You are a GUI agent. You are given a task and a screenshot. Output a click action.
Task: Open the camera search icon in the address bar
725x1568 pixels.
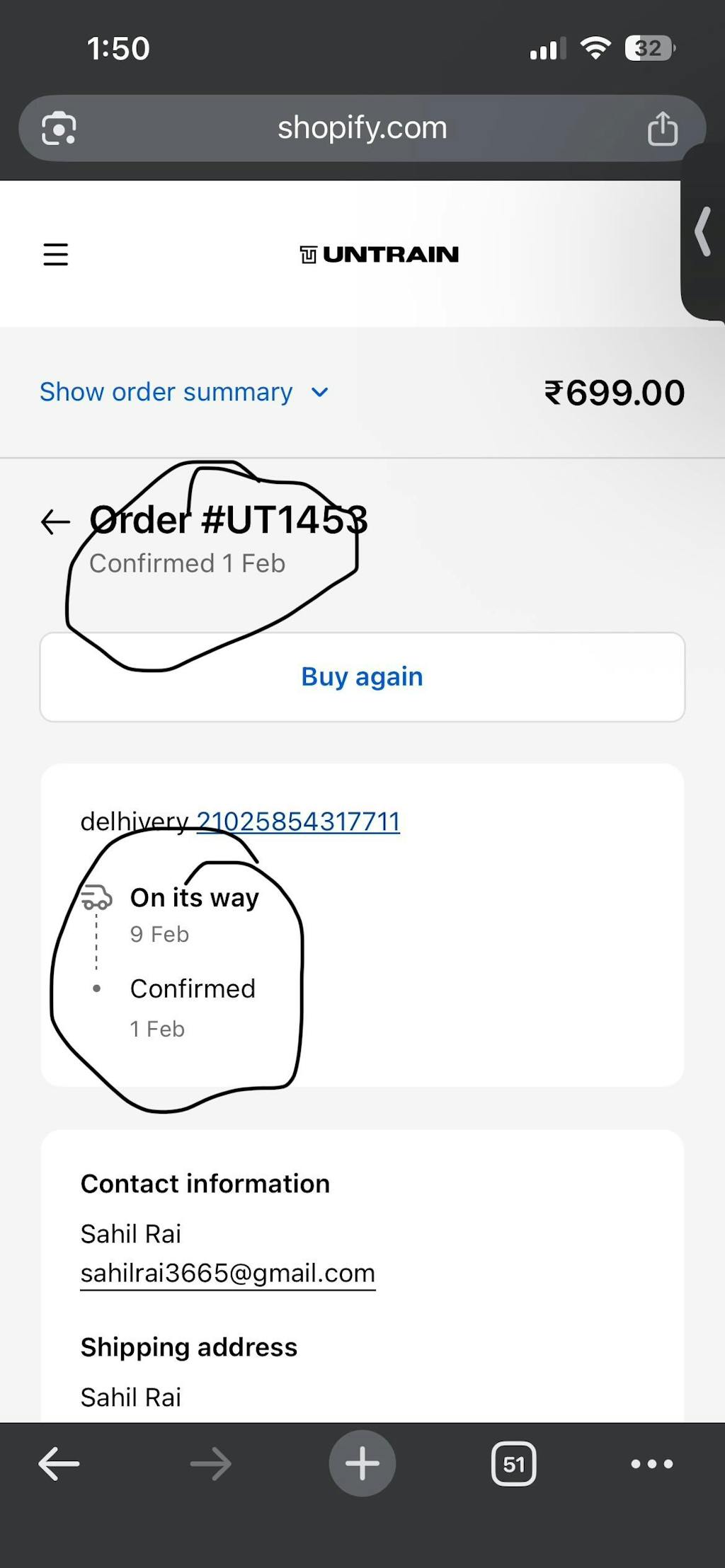coord(59,129)
